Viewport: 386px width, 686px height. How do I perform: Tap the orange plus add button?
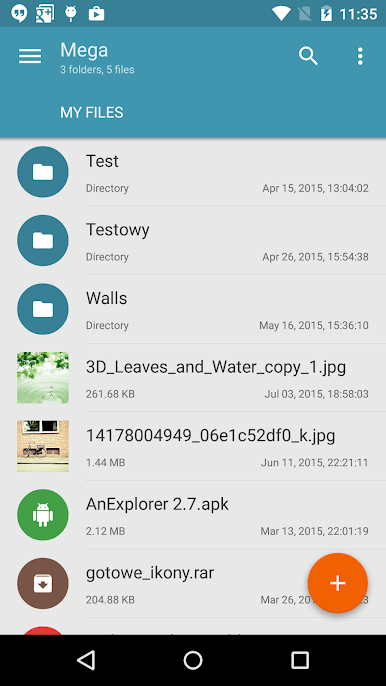coord(337,583)
